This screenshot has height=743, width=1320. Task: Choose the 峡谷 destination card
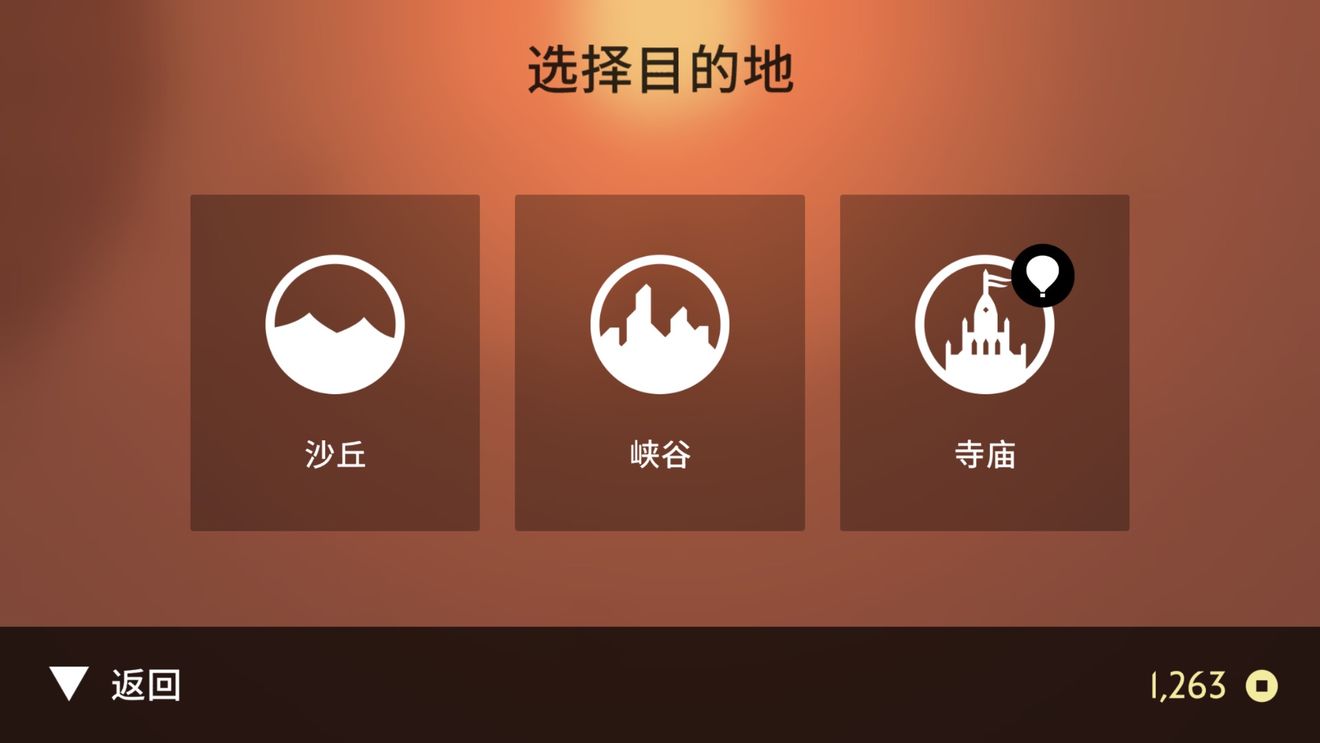click(659, 362)
